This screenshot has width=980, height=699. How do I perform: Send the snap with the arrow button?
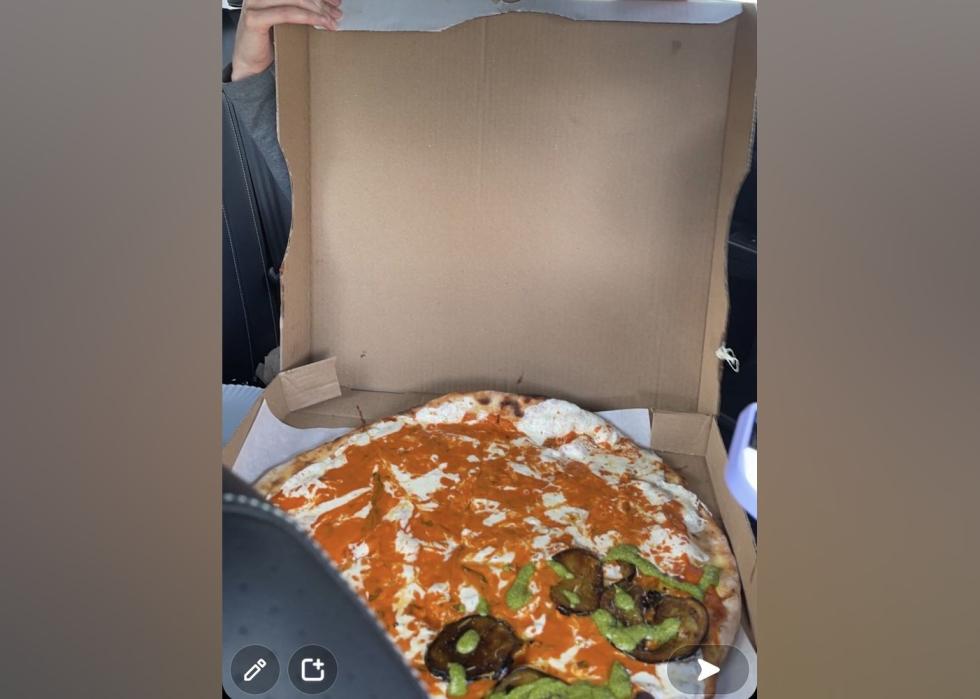coord(708,670)
